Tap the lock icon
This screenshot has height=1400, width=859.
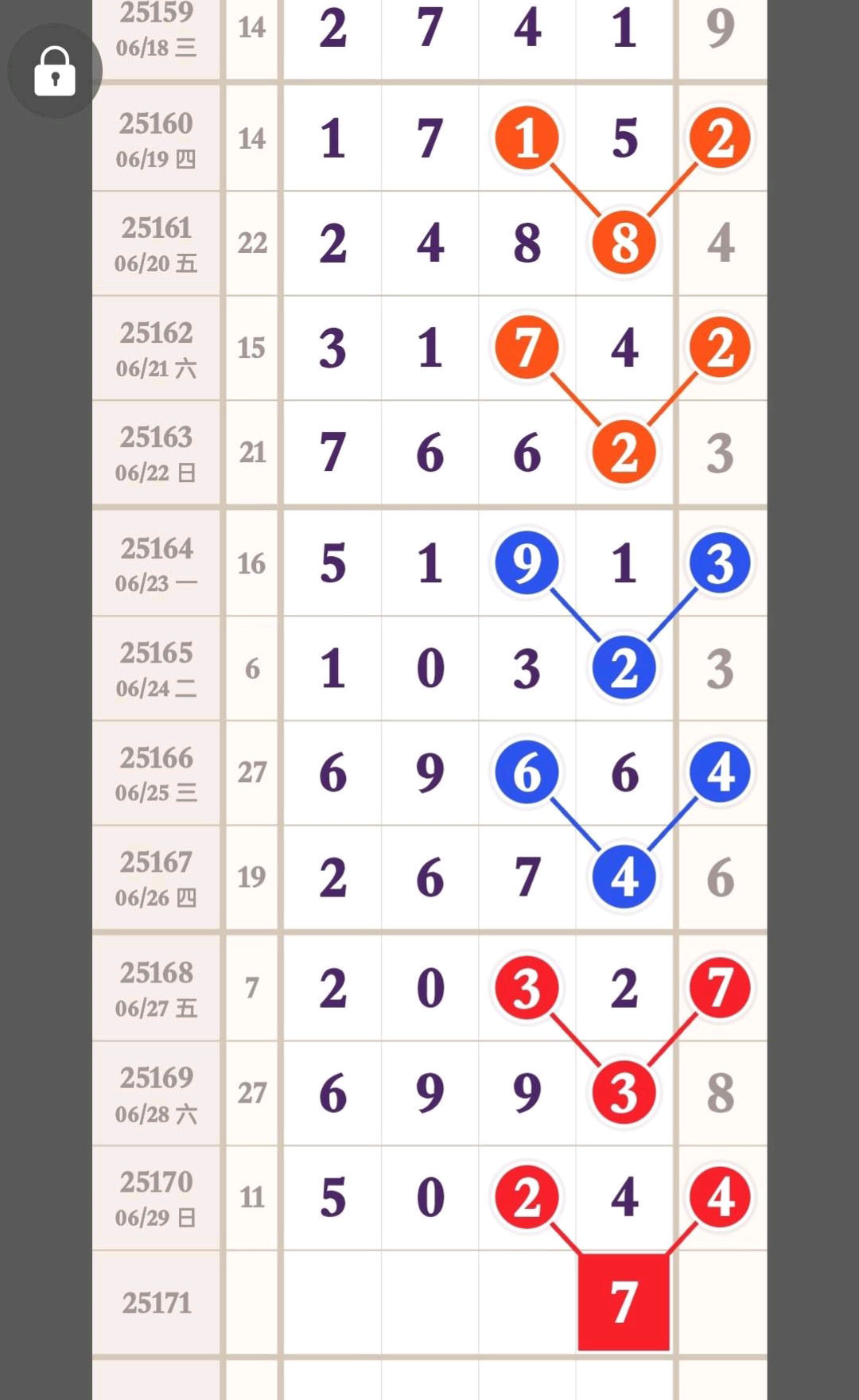pos(55,71)
